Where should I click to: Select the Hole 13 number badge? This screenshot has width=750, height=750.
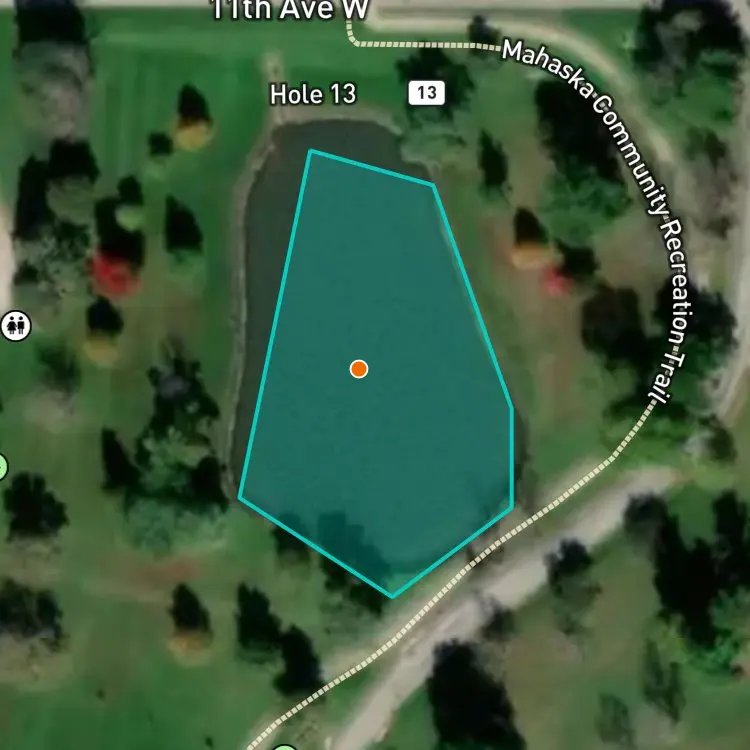click(x=426, y=93)
